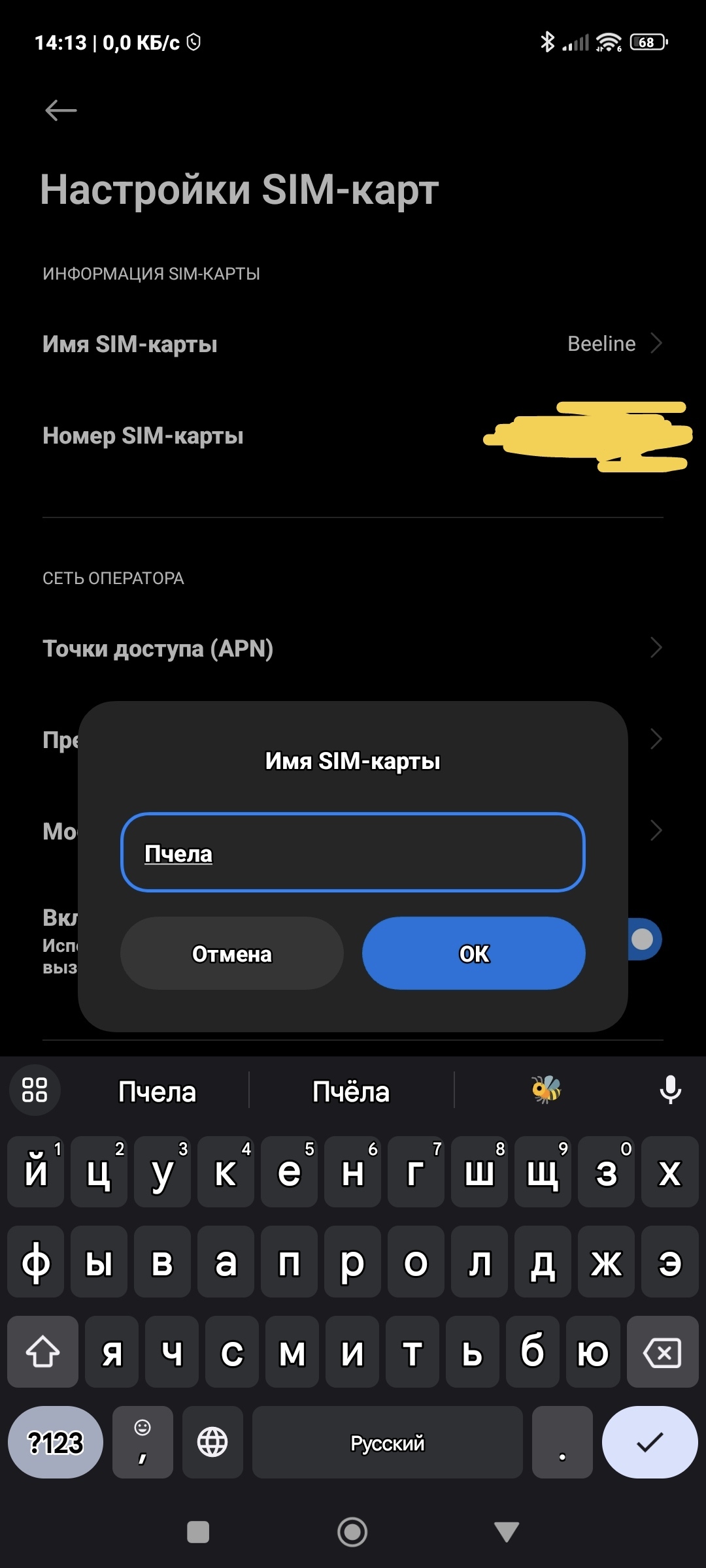Viewport: 706px width, 1568px height.
Task: Switch keyboard to ?123 symbols
Action: [56, 1443]
